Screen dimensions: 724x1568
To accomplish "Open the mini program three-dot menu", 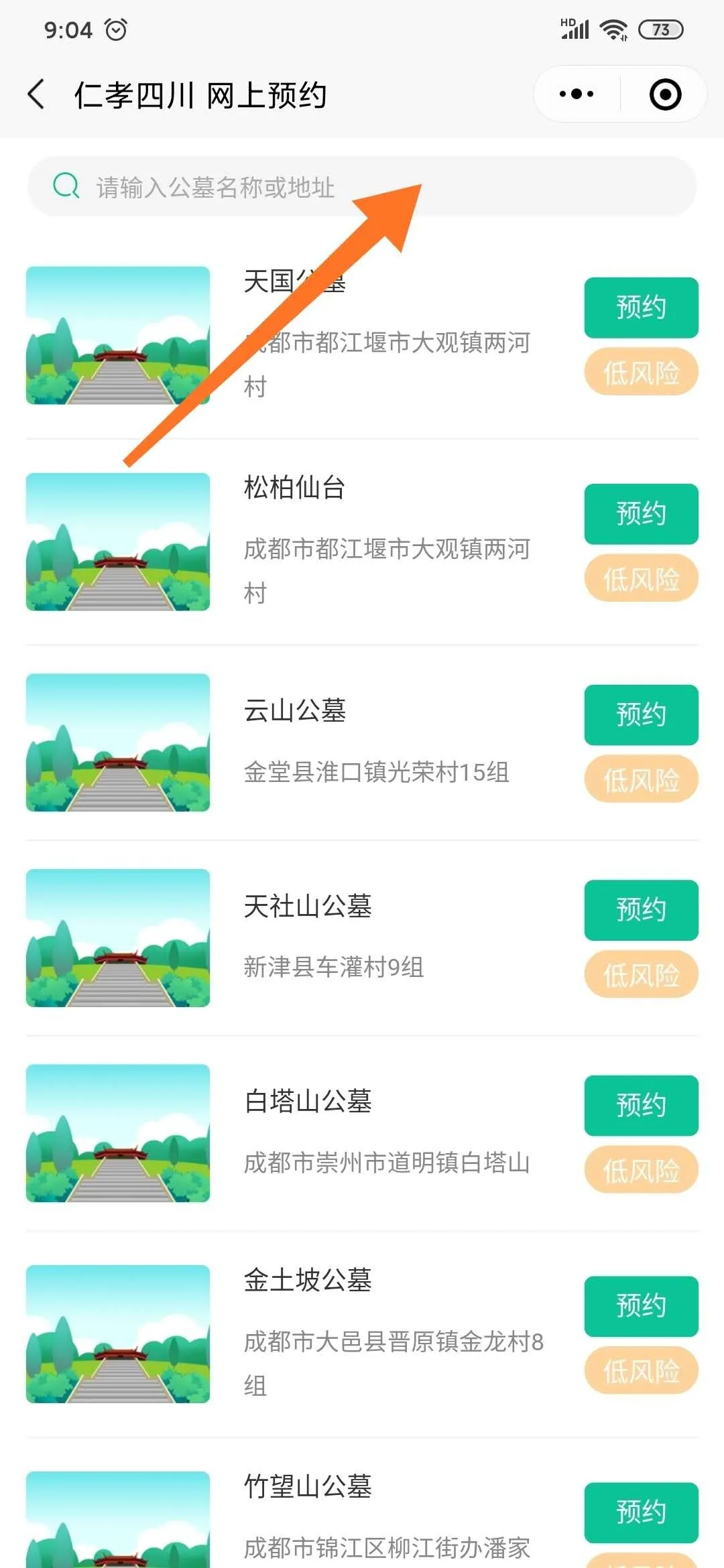I will (x=577, y=94).
